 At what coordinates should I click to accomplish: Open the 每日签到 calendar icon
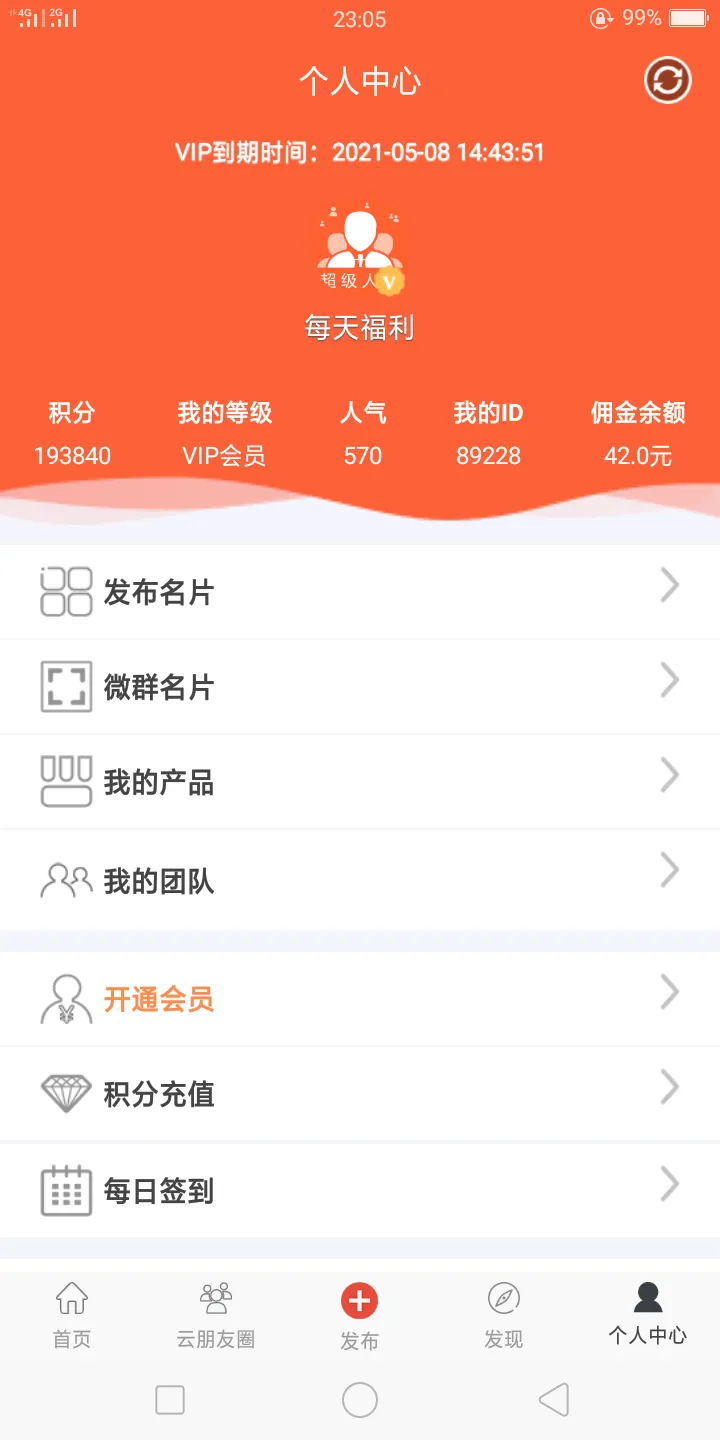point(65,1190)
